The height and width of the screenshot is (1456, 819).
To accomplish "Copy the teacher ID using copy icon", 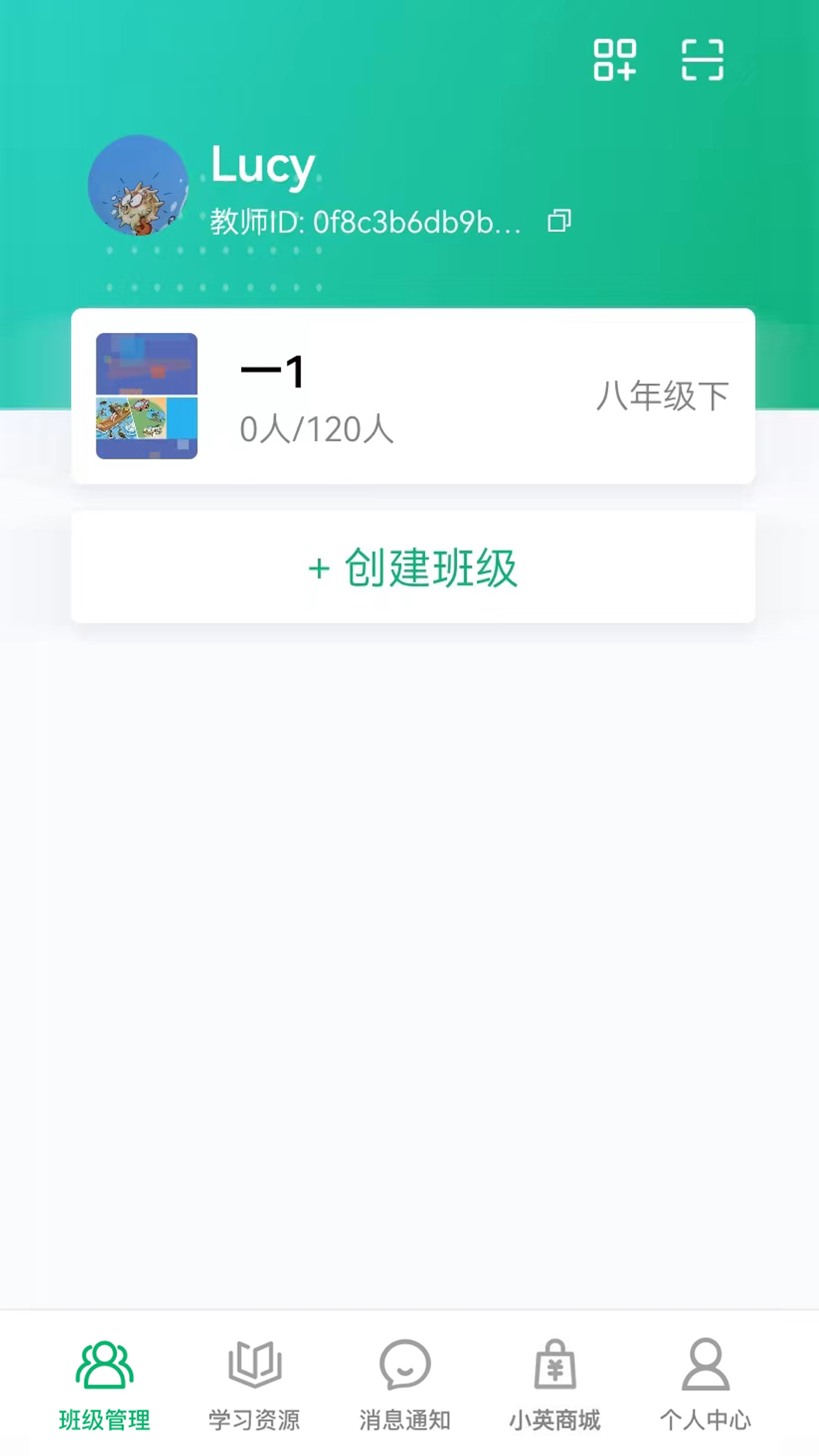I will click(x=559, y=221).
